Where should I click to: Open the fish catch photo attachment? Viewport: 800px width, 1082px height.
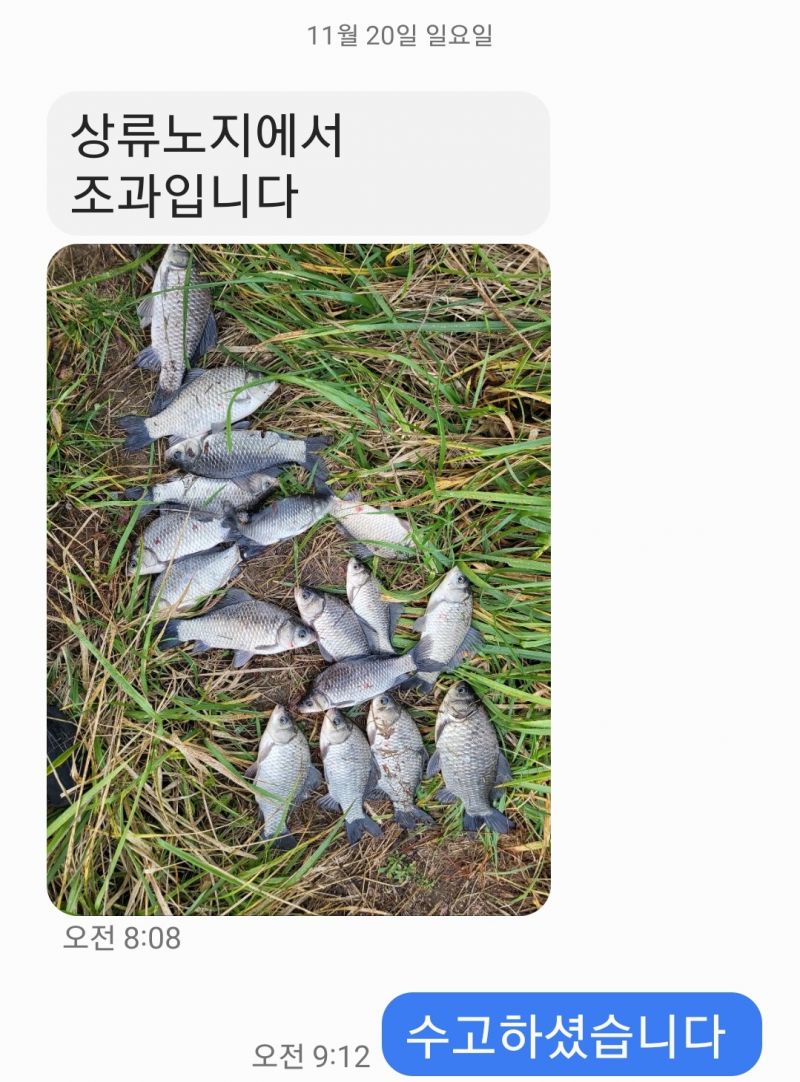[x=298, y=579]
